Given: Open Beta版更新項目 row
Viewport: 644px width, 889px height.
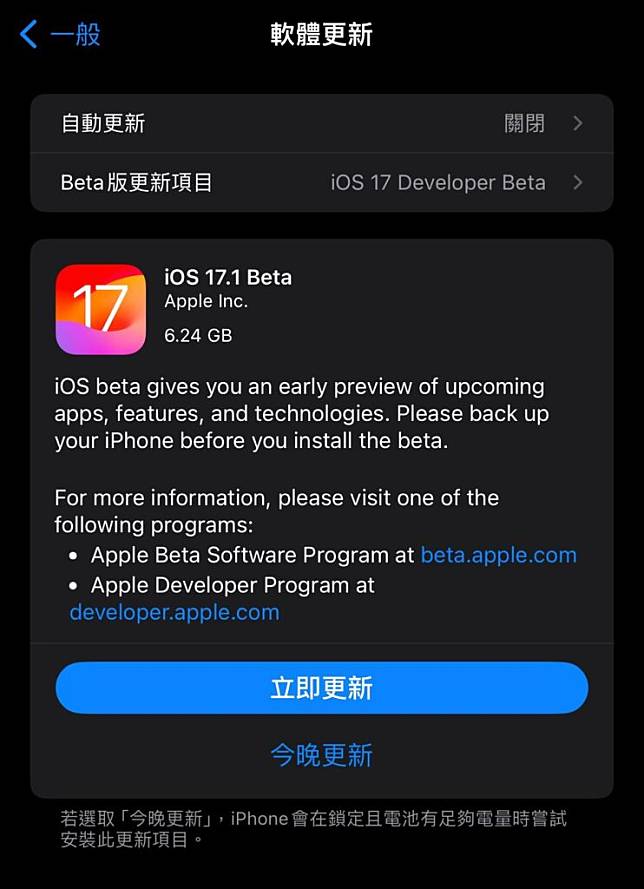Looking at the screenshot, I should [321, 183].
